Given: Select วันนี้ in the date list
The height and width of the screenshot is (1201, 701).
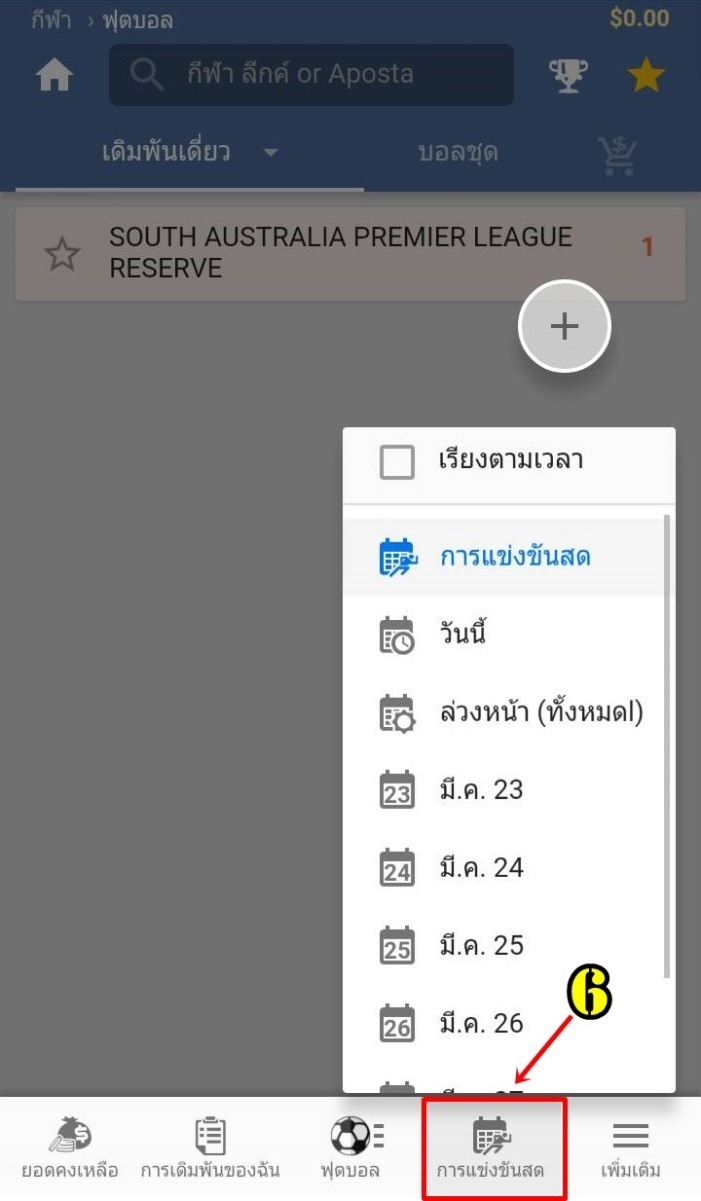Looking at the screenshot, I should (x=508, y=635).
